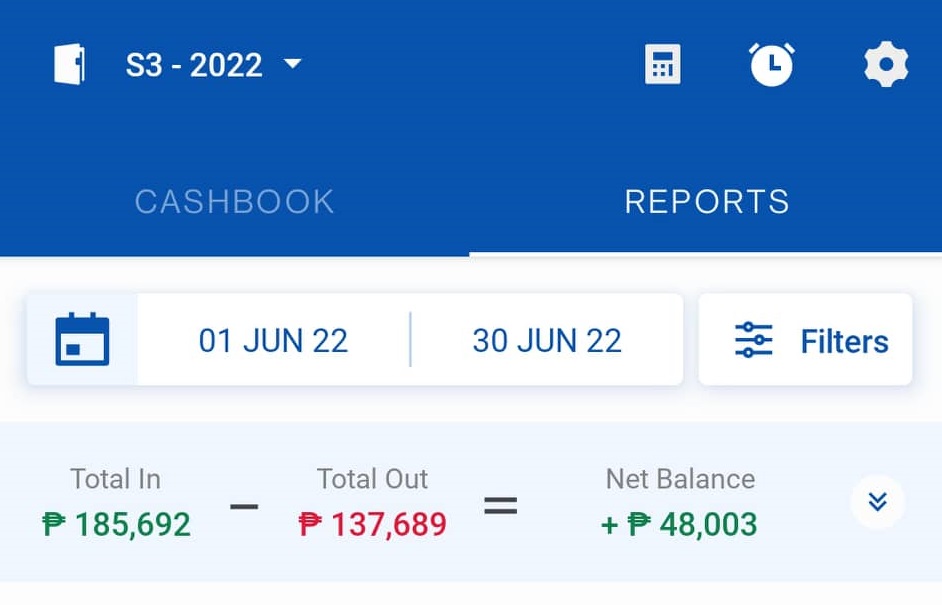Switch to the Cashbook tab
Viewport: 942px width, 605px height.
pyautogui.click(x=234, y=202)
